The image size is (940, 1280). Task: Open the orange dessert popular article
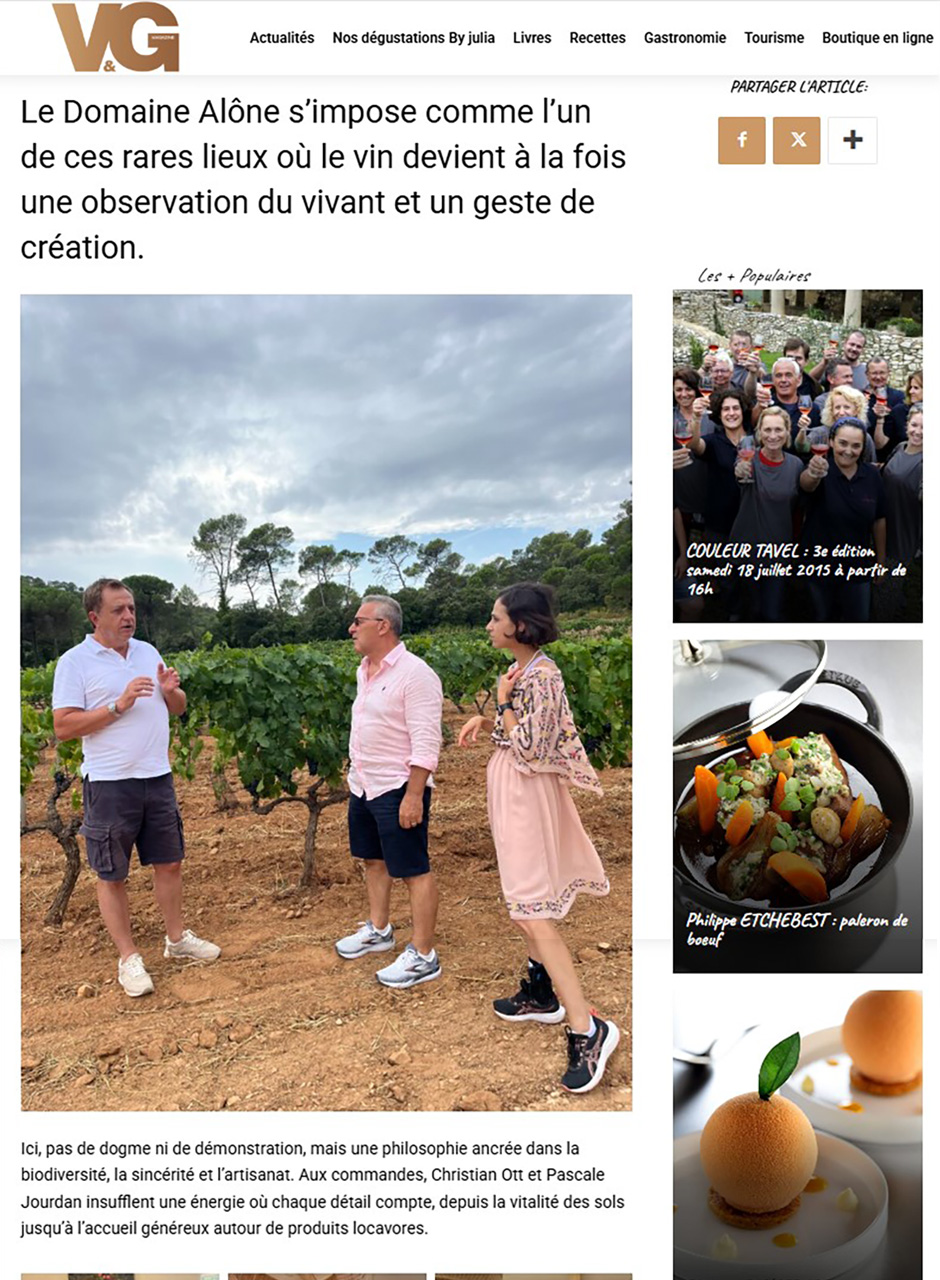[x=797, y=1135]
